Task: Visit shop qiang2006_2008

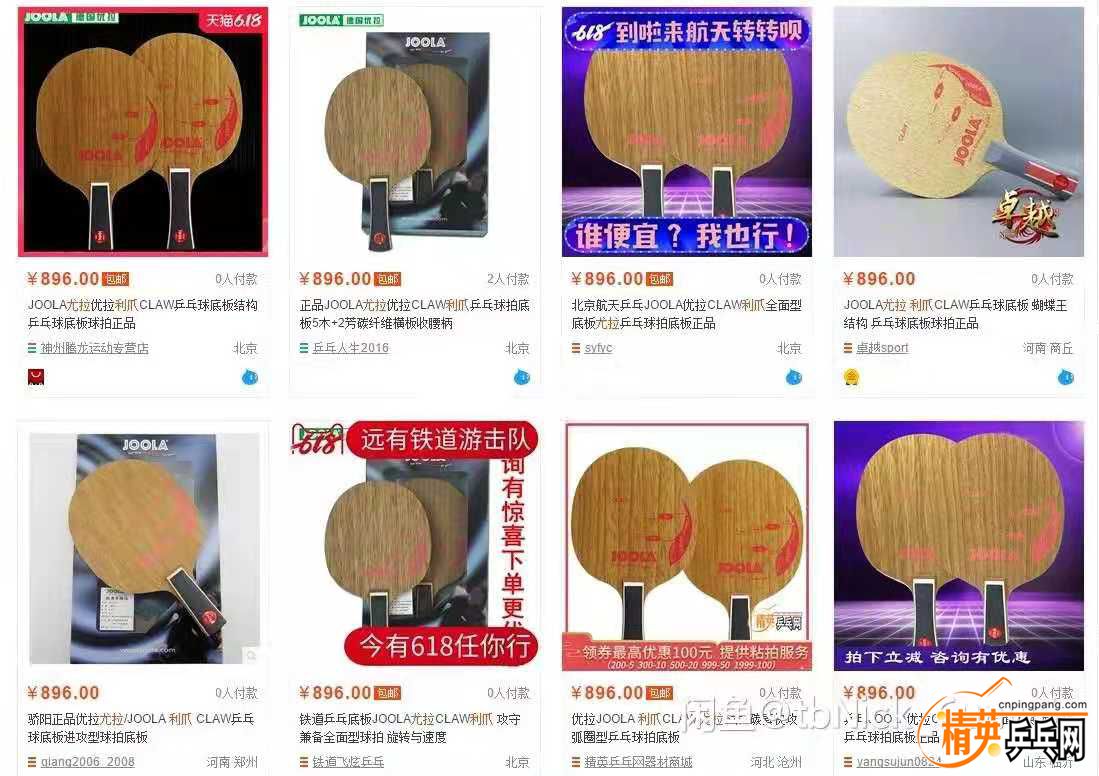Action: [x=87, y=762]
